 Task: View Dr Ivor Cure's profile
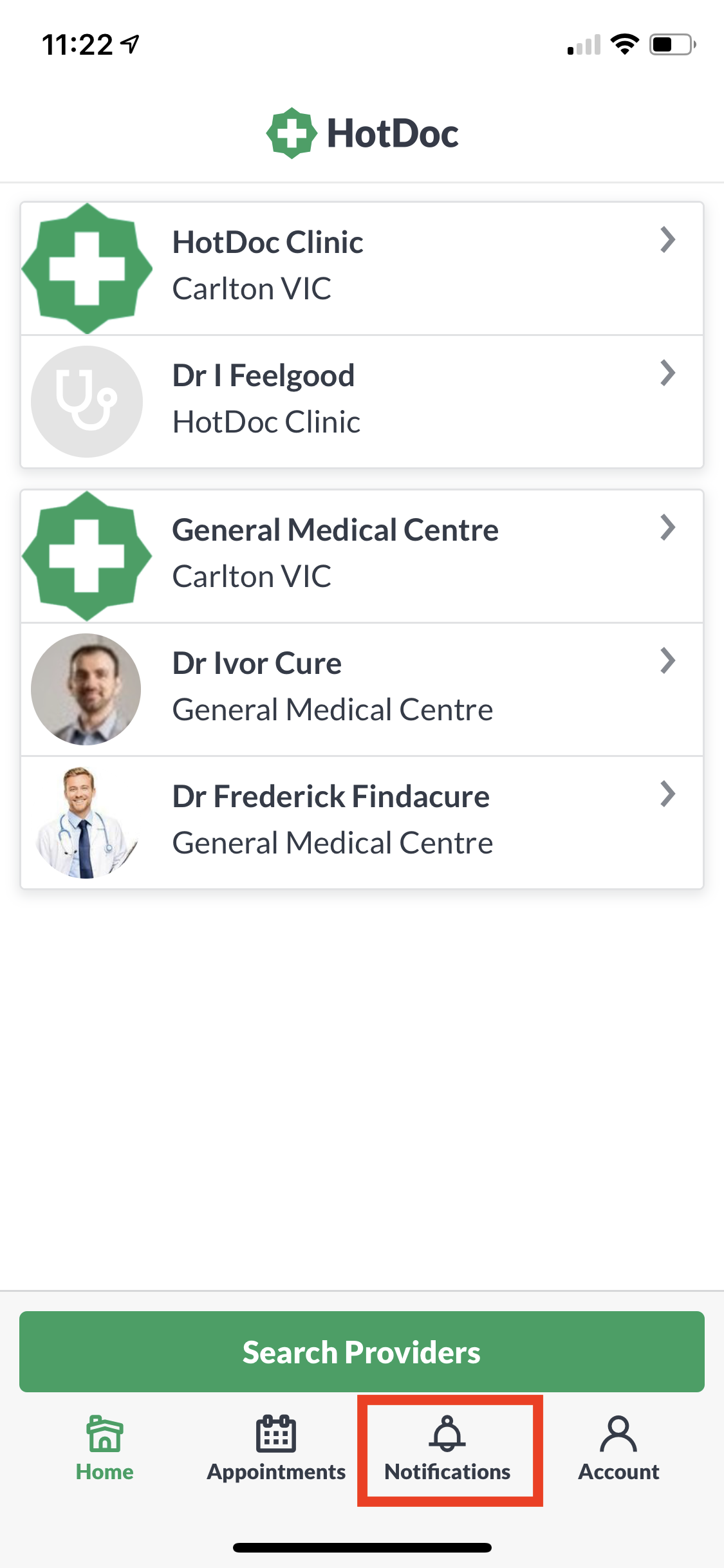click(362, 689)
